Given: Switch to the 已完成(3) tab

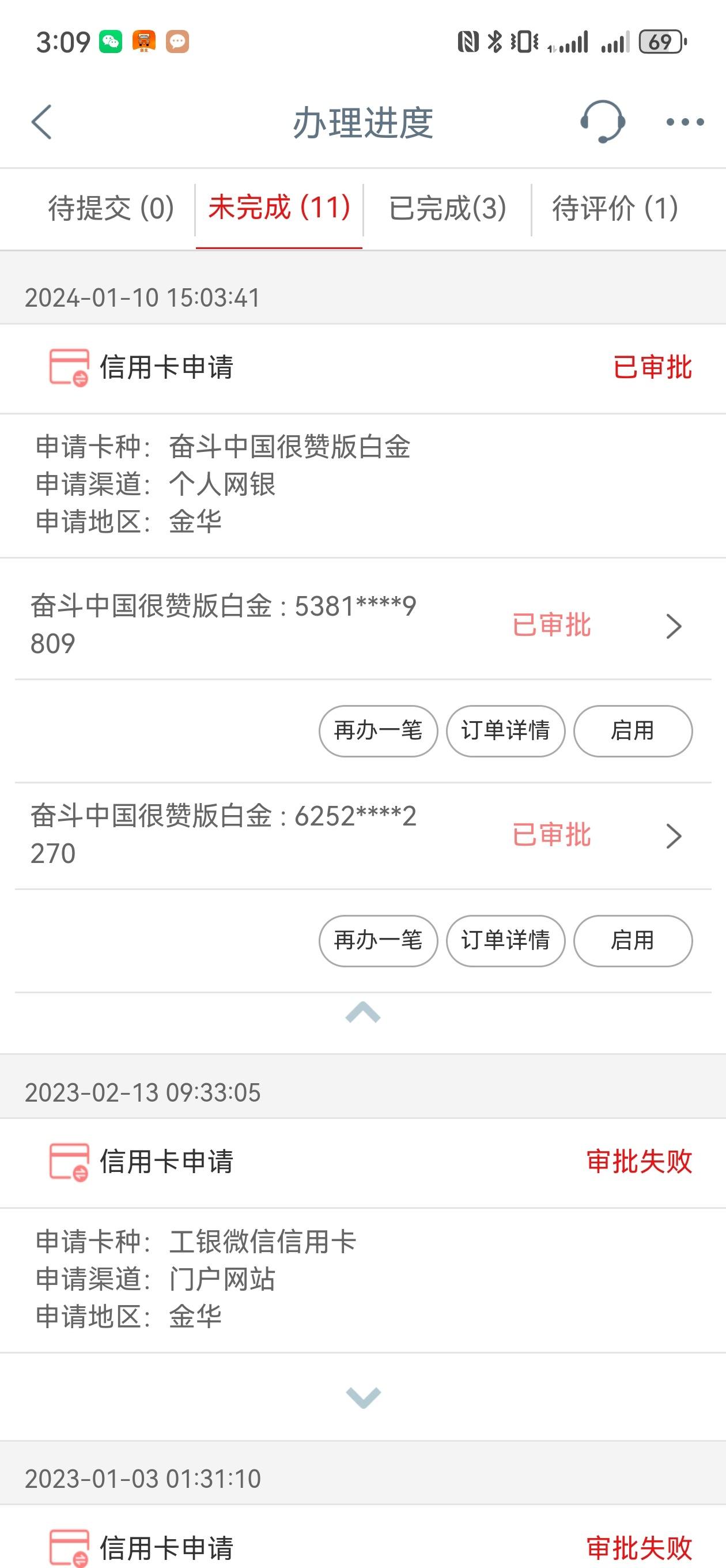Looking at the screenshot, I should pos(448,208).
